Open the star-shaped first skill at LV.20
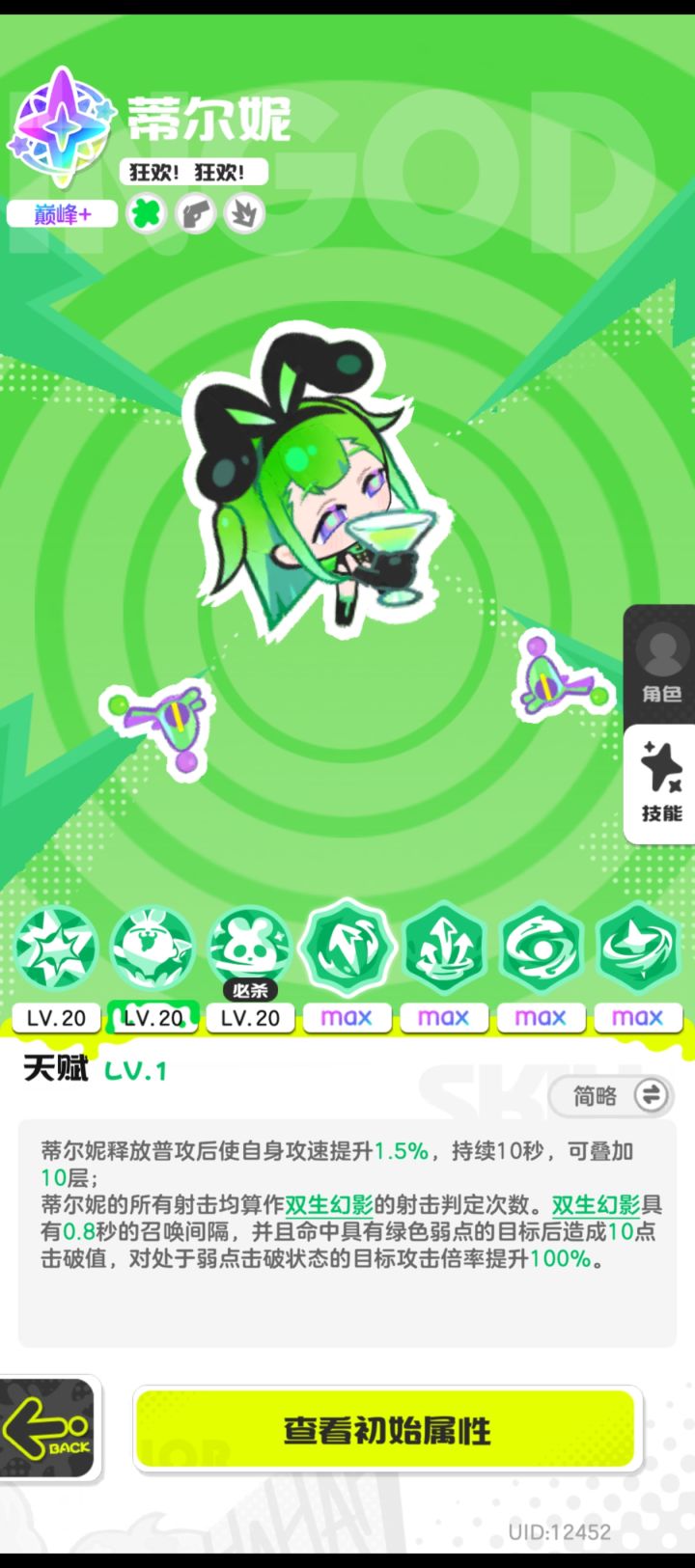 click(56, 948)
